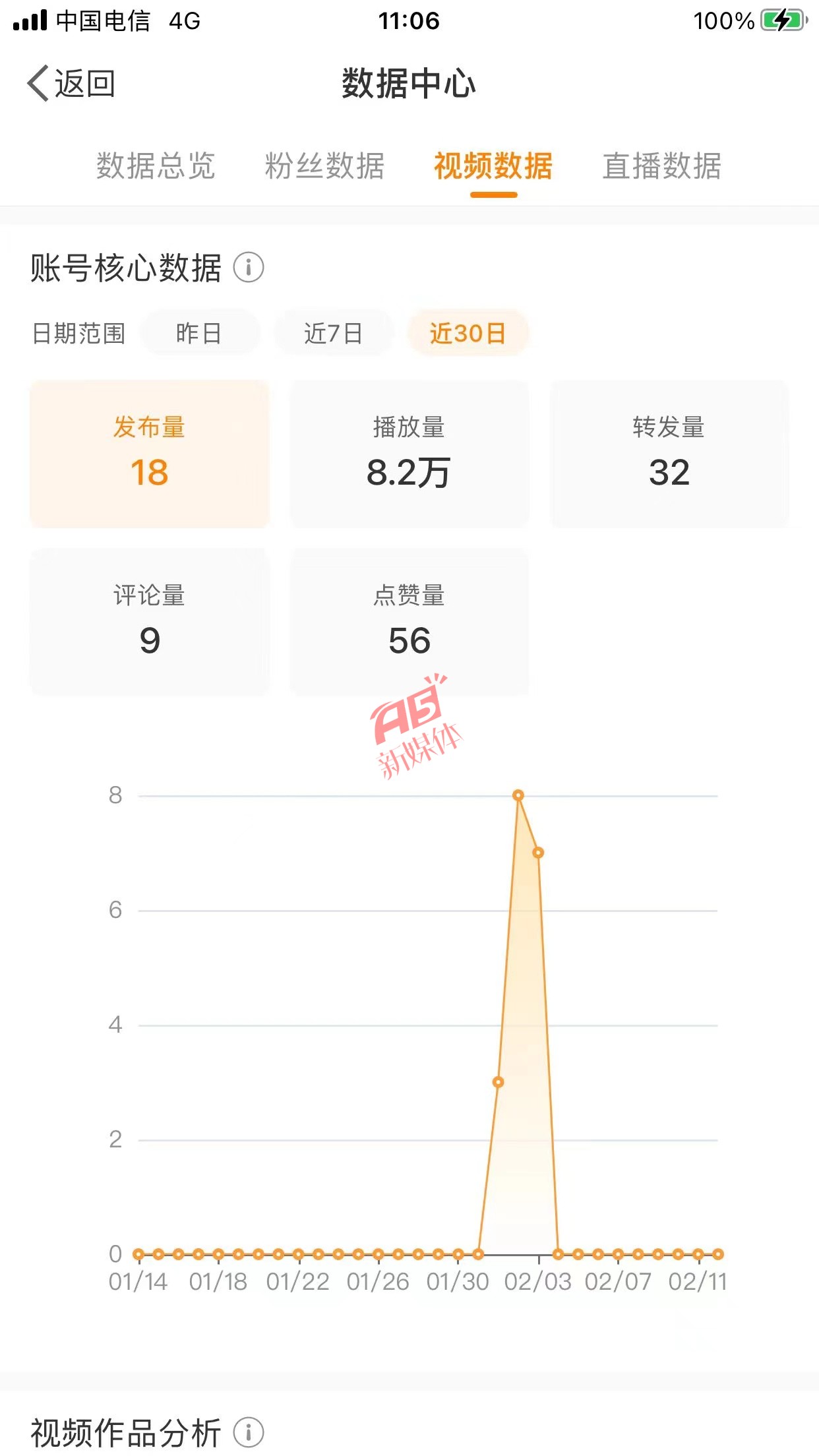
Task: Switch to the 数据总览 tab
Action: [x=156, y=166]
